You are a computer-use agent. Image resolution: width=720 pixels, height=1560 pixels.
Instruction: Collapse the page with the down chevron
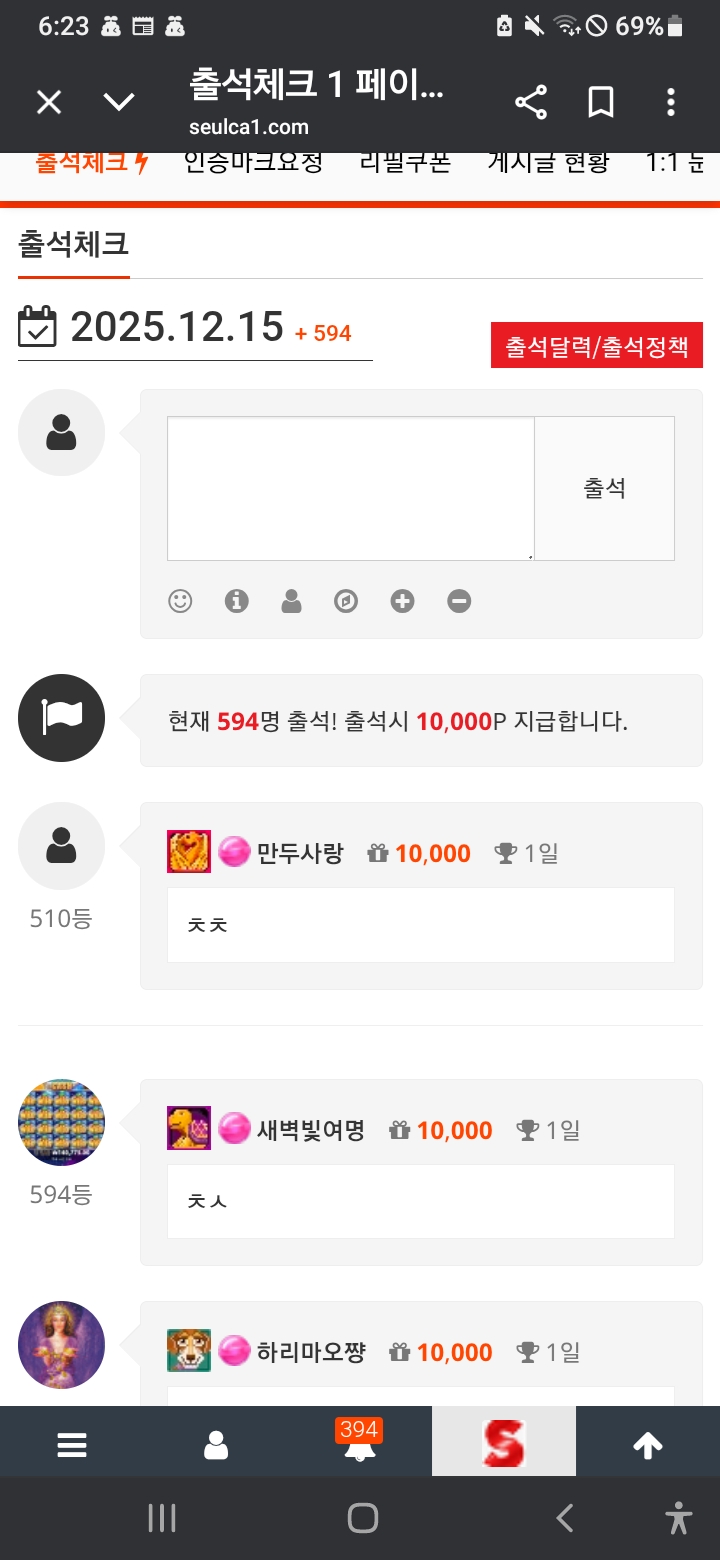[x=118, y=101]
